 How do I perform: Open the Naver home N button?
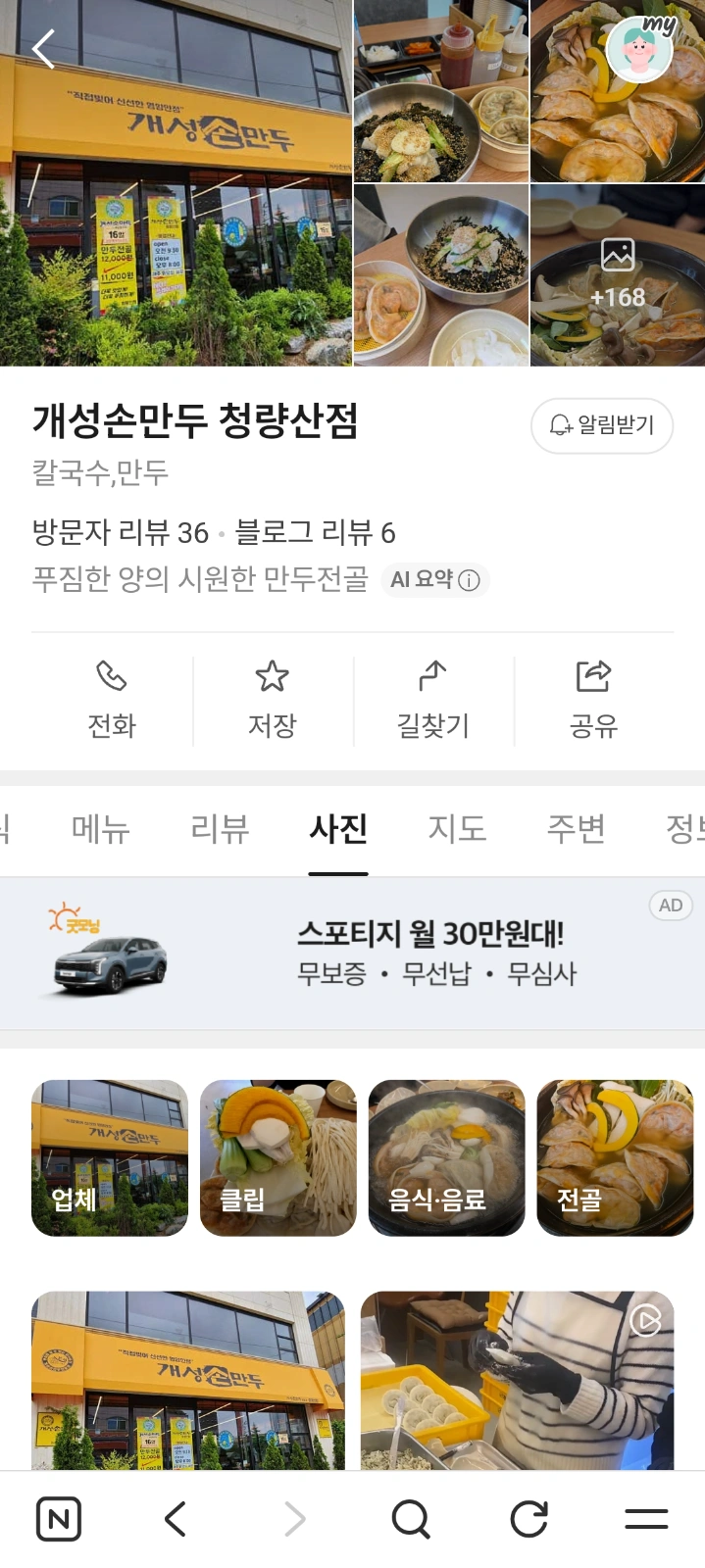pyautogui.click(x=59, y=1520)
